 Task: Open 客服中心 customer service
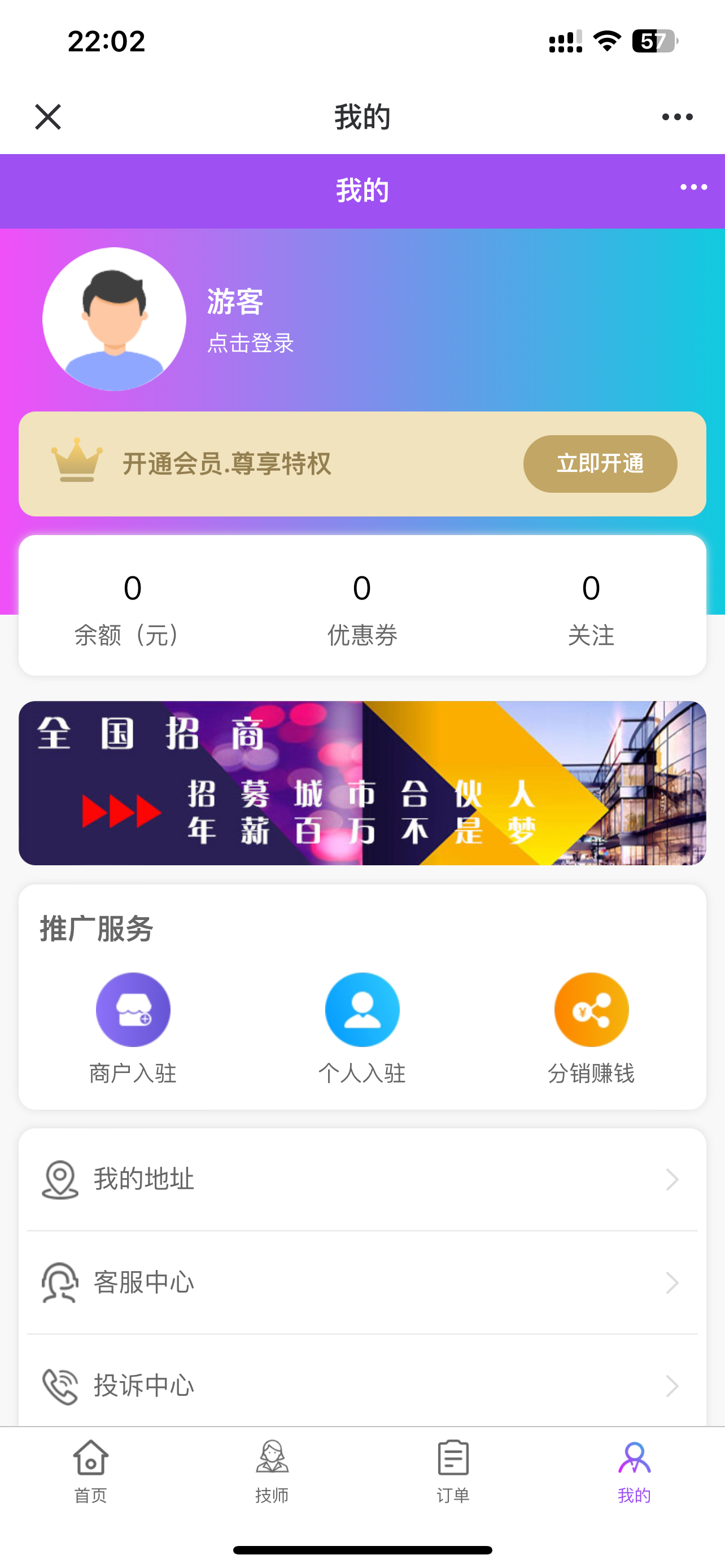[x=362, y=1282]
